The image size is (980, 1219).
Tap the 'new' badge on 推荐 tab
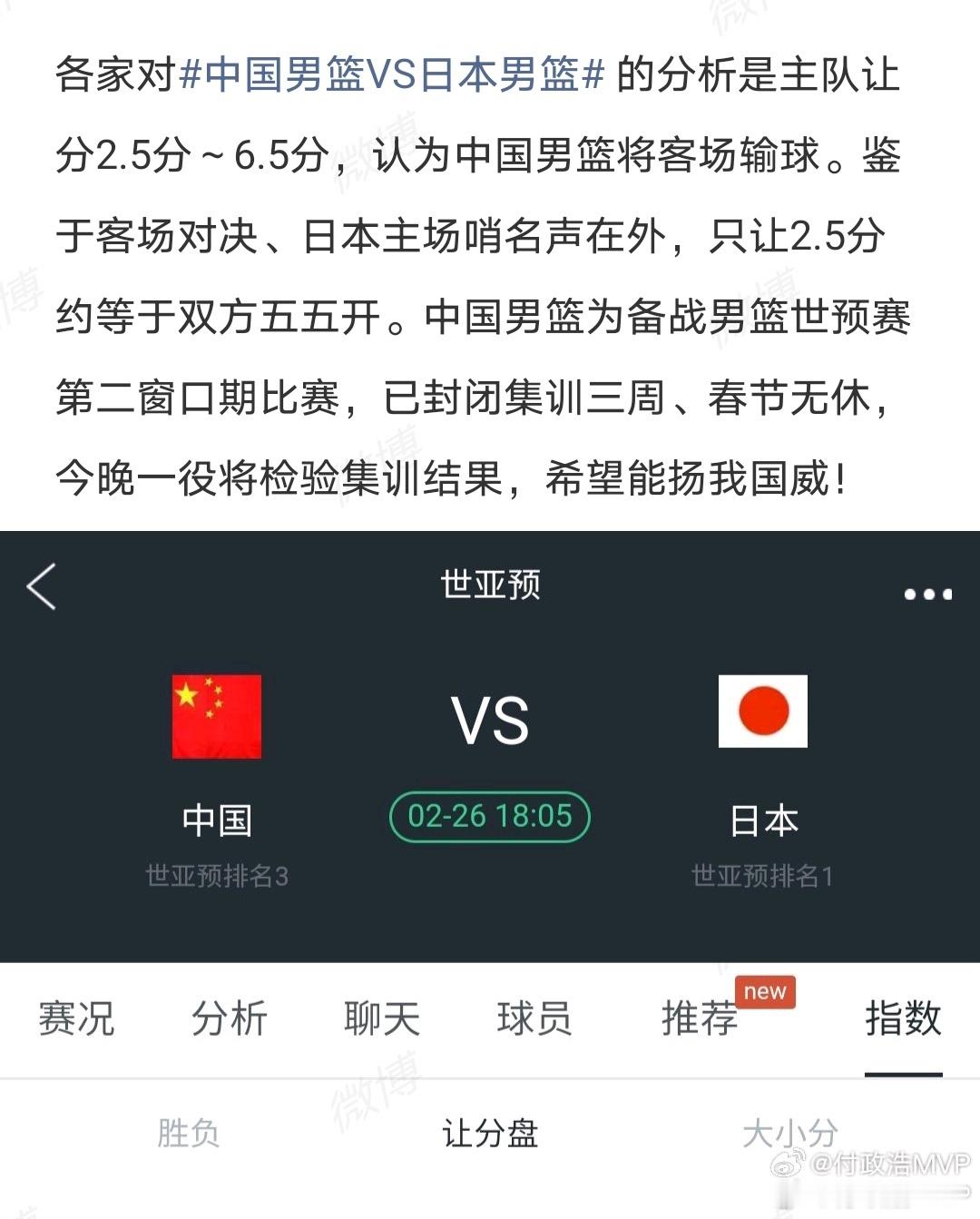[765, 991]
